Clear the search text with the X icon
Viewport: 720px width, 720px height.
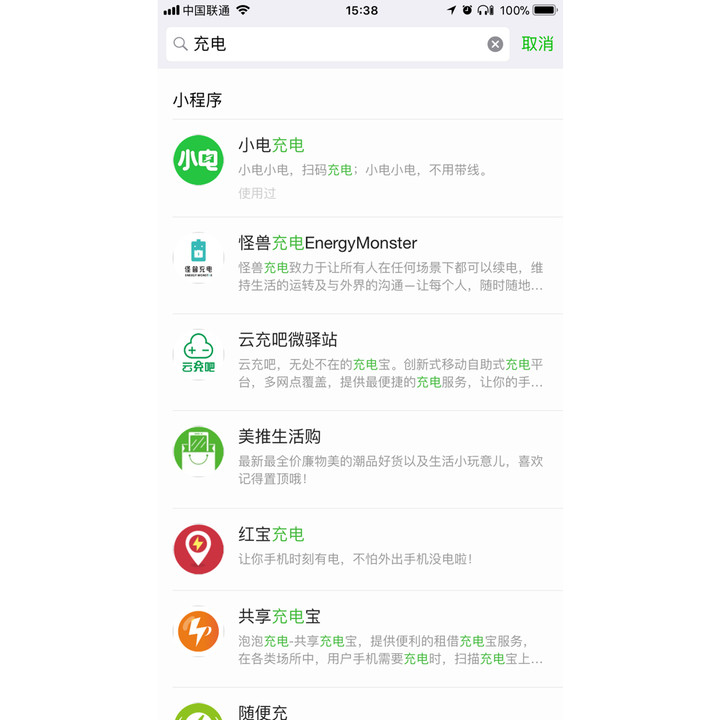point(495,44)
